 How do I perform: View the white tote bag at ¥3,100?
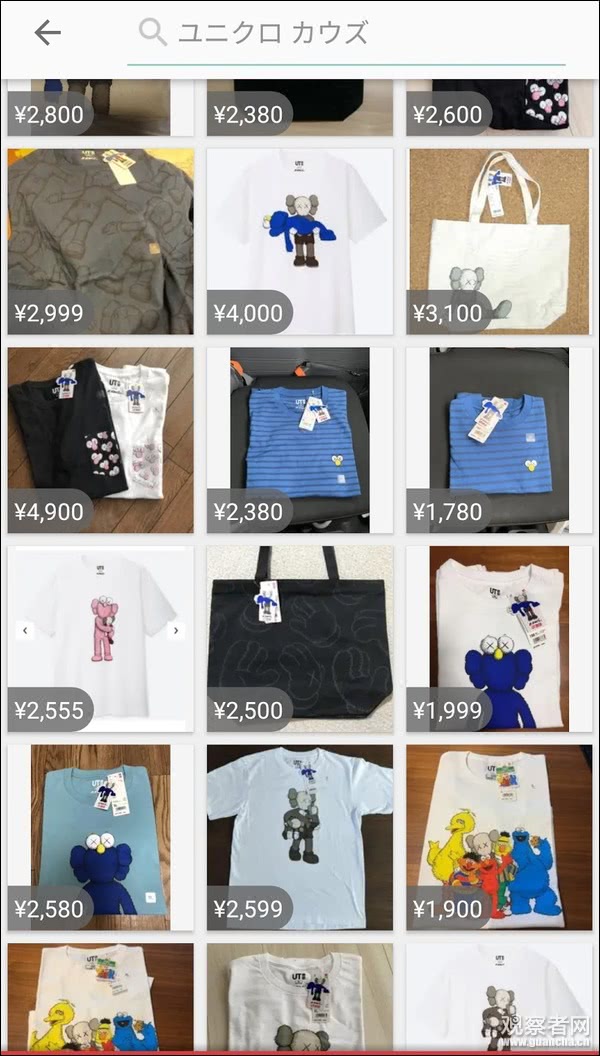pos(498,241)
